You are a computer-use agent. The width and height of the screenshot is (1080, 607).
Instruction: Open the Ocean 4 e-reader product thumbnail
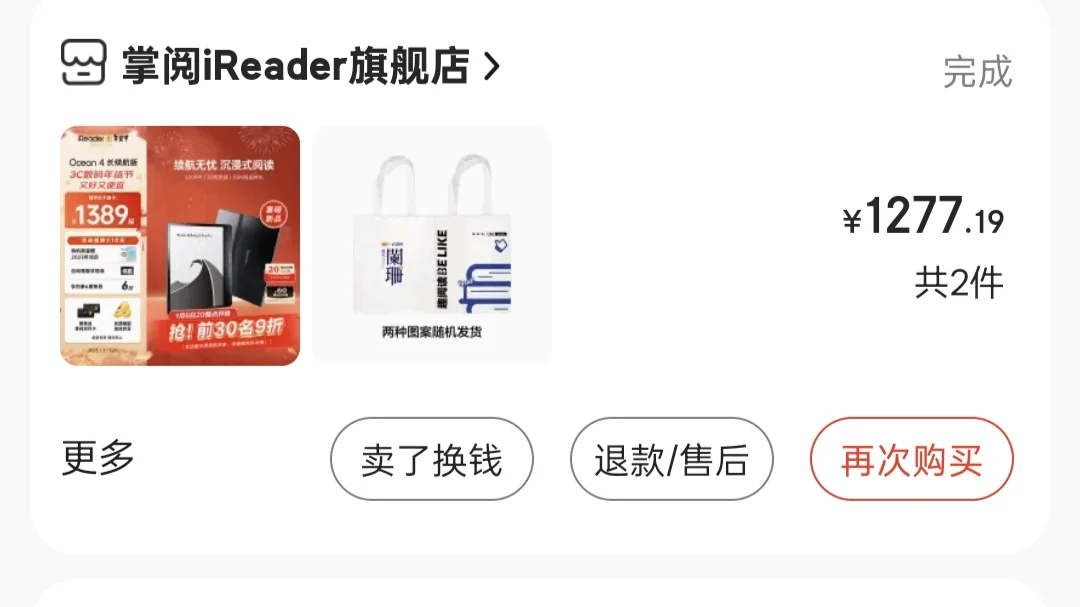point(180,245)
